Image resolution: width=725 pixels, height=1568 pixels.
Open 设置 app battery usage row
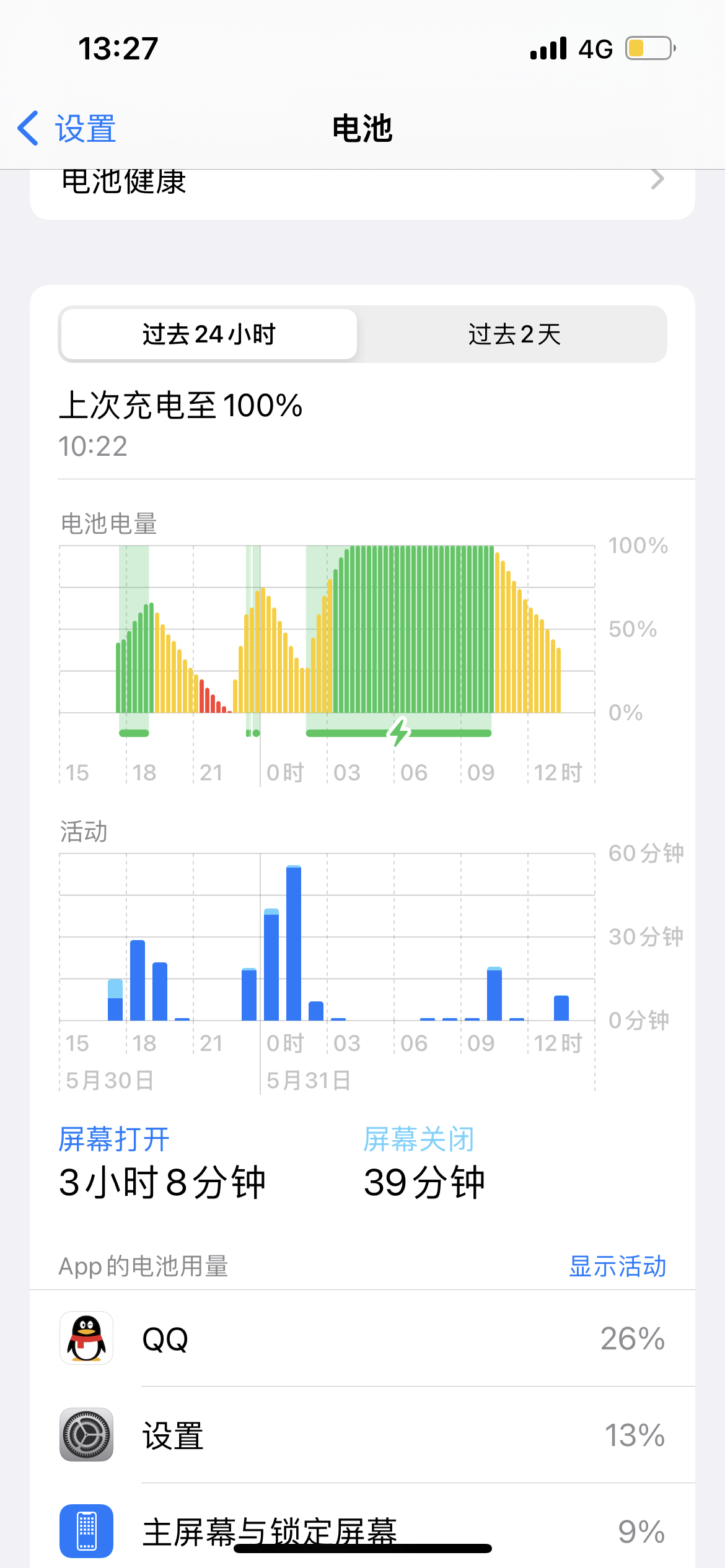362,1435
